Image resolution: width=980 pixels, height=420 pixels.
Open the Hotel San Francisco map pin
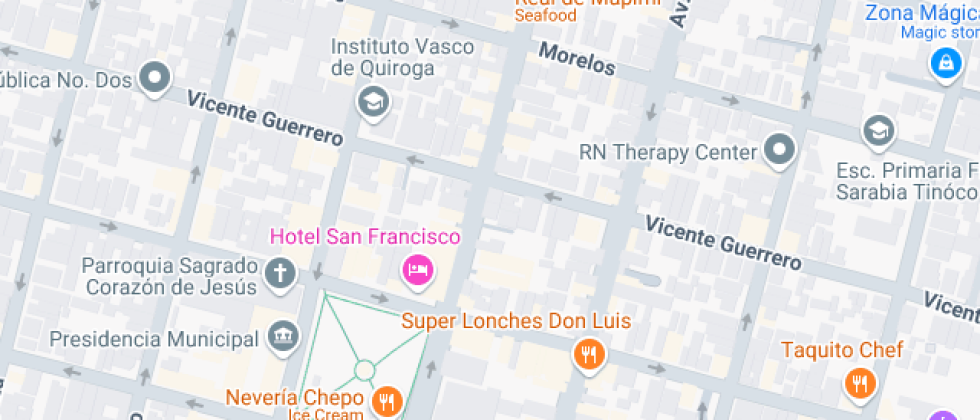coord(417,268)
